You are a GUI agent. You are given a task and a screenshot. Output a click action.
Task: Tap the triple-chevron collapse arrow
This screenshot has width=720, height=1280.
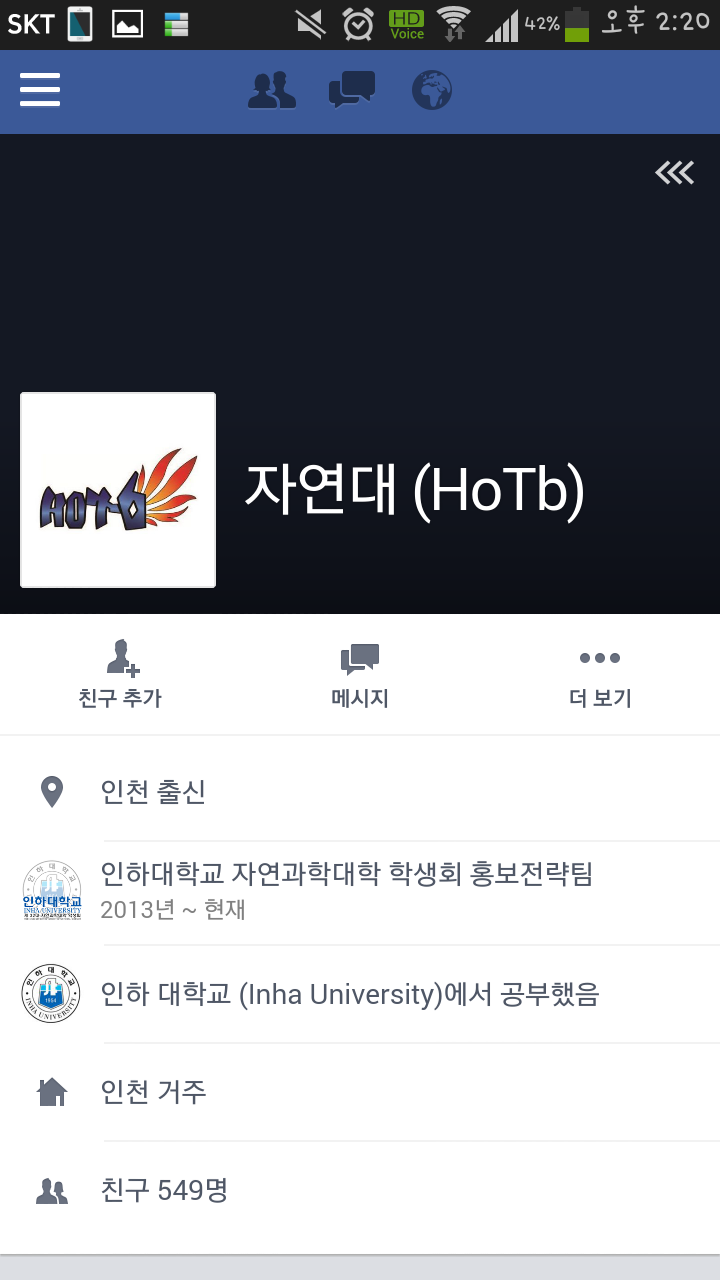[675, 174]
